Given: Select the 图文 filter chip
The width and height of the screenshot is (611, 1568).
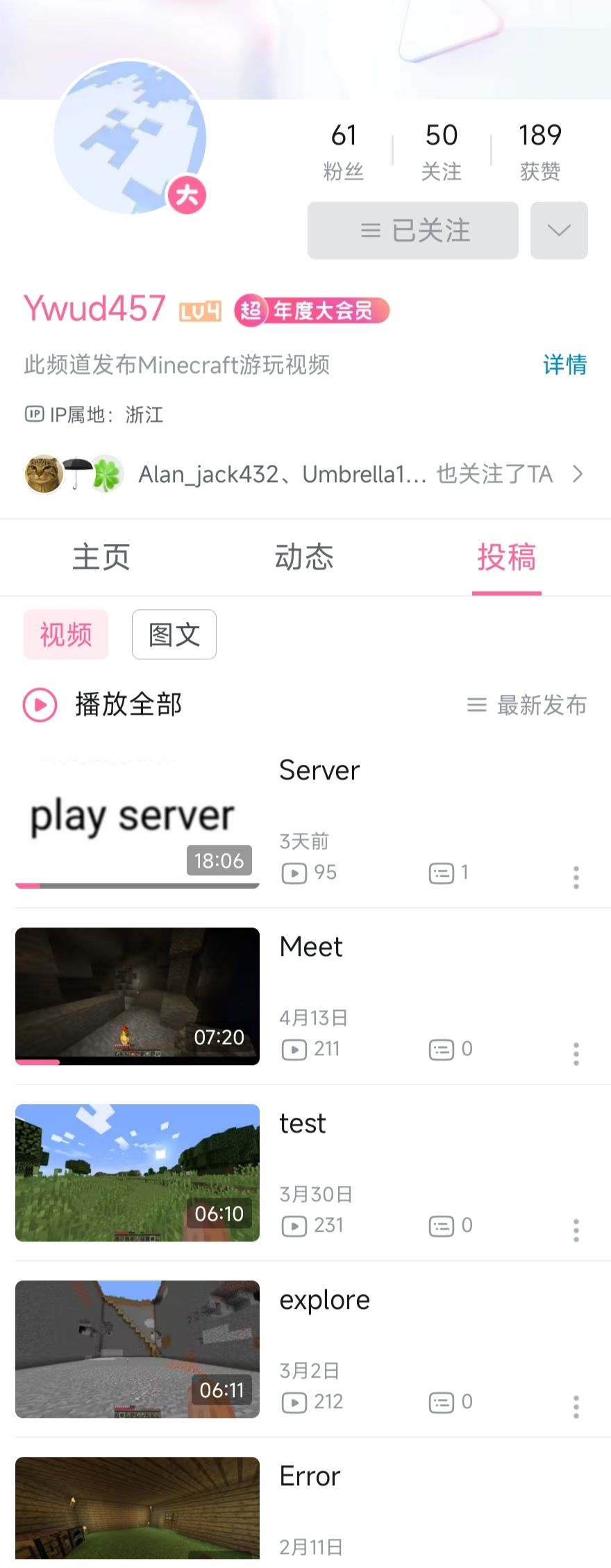Looking at the screenshot, I should pyautogui.click(x=174, y=634).
